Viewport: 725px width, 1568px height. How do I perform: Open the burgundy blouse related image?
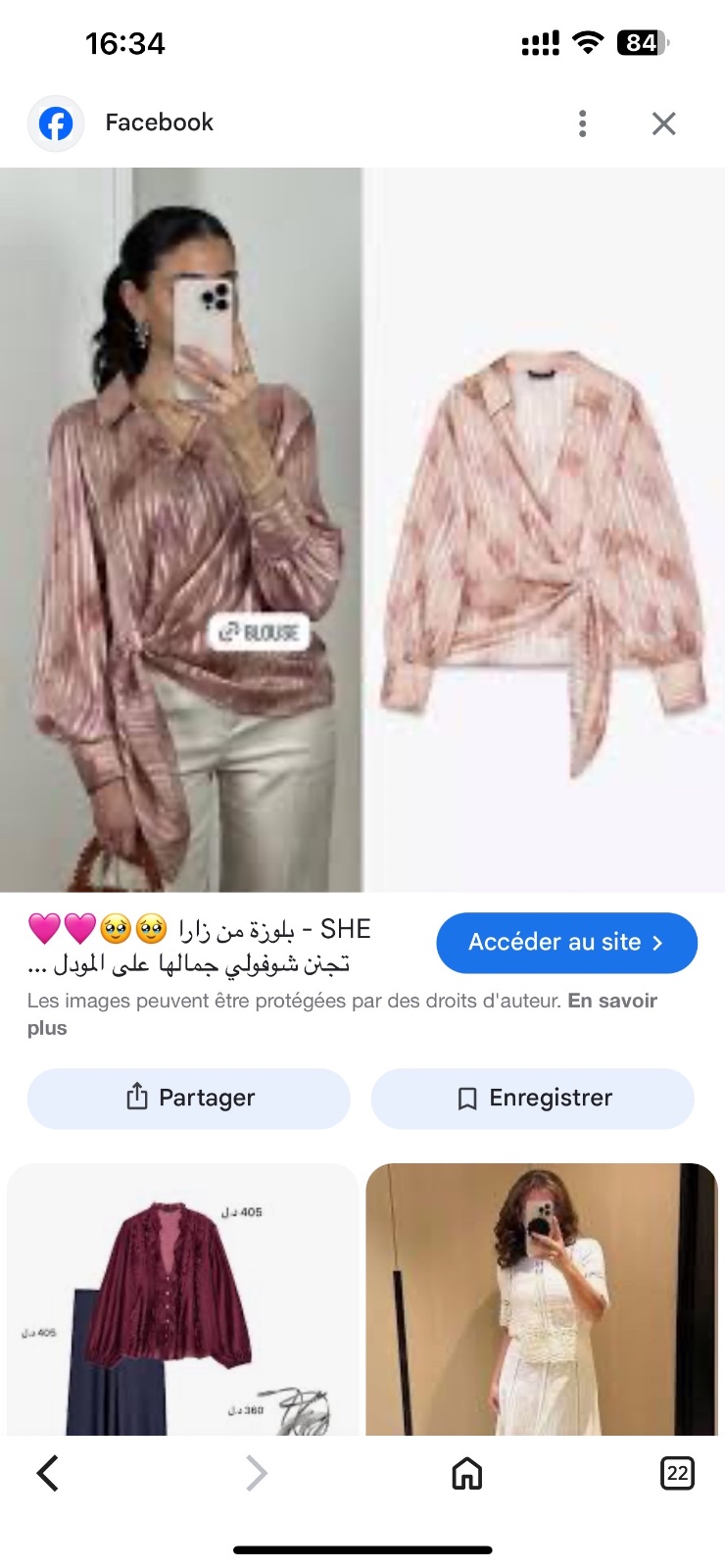183,1299
